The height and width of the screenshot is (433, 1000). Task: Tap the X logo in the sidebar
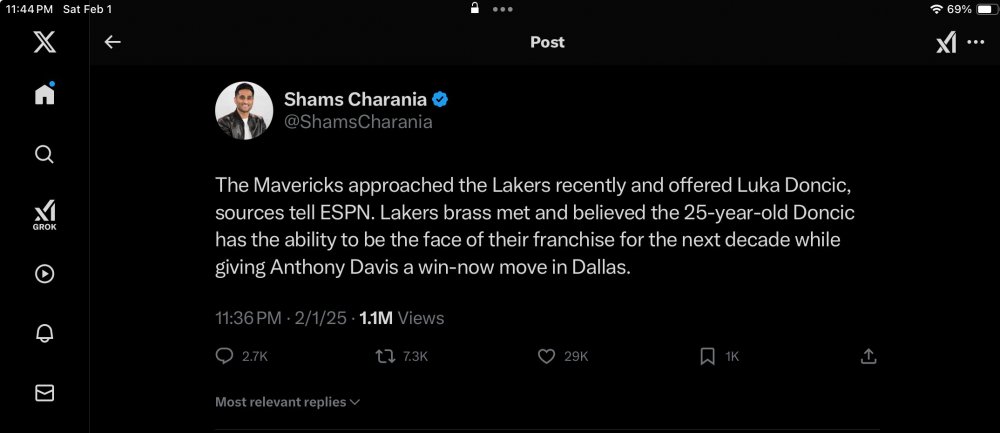tap(44, 42)
